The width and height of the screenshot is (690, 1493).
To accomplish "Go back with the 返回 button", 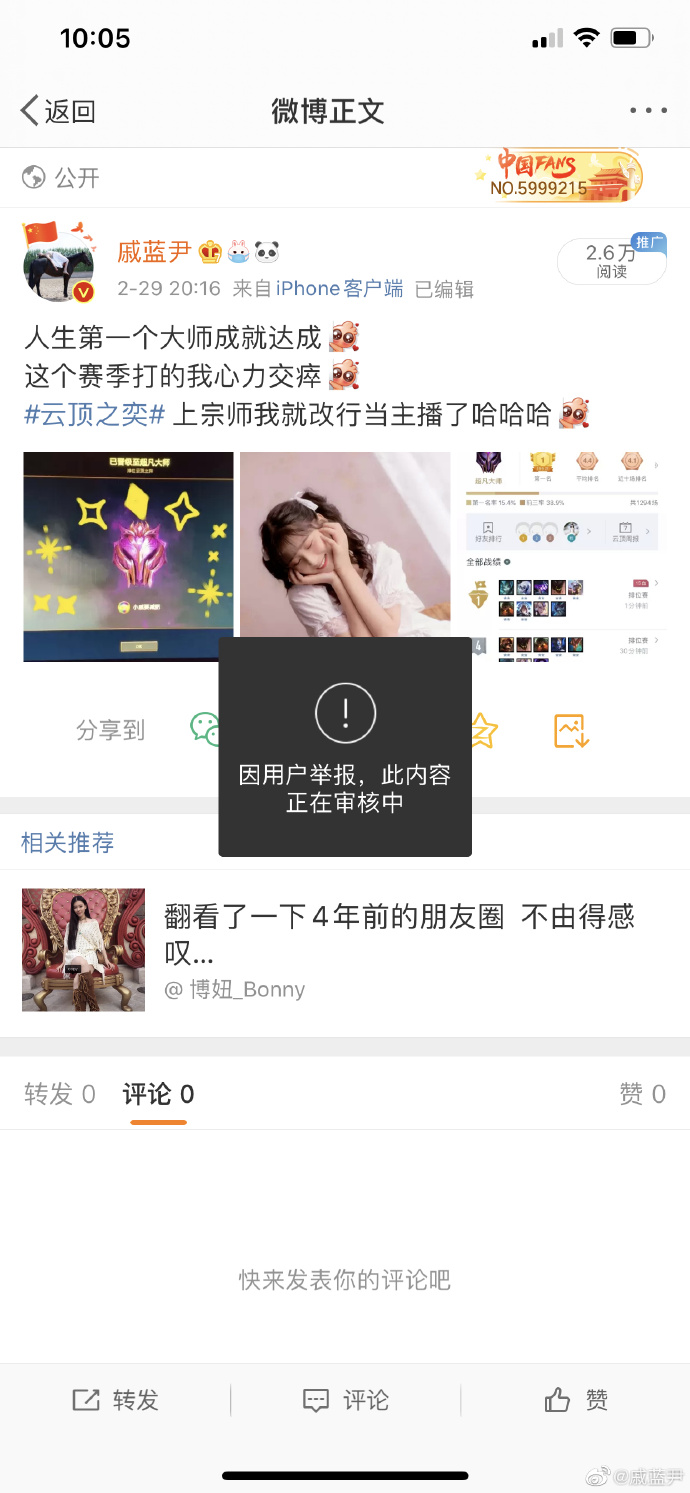I will tap(58, 111).
